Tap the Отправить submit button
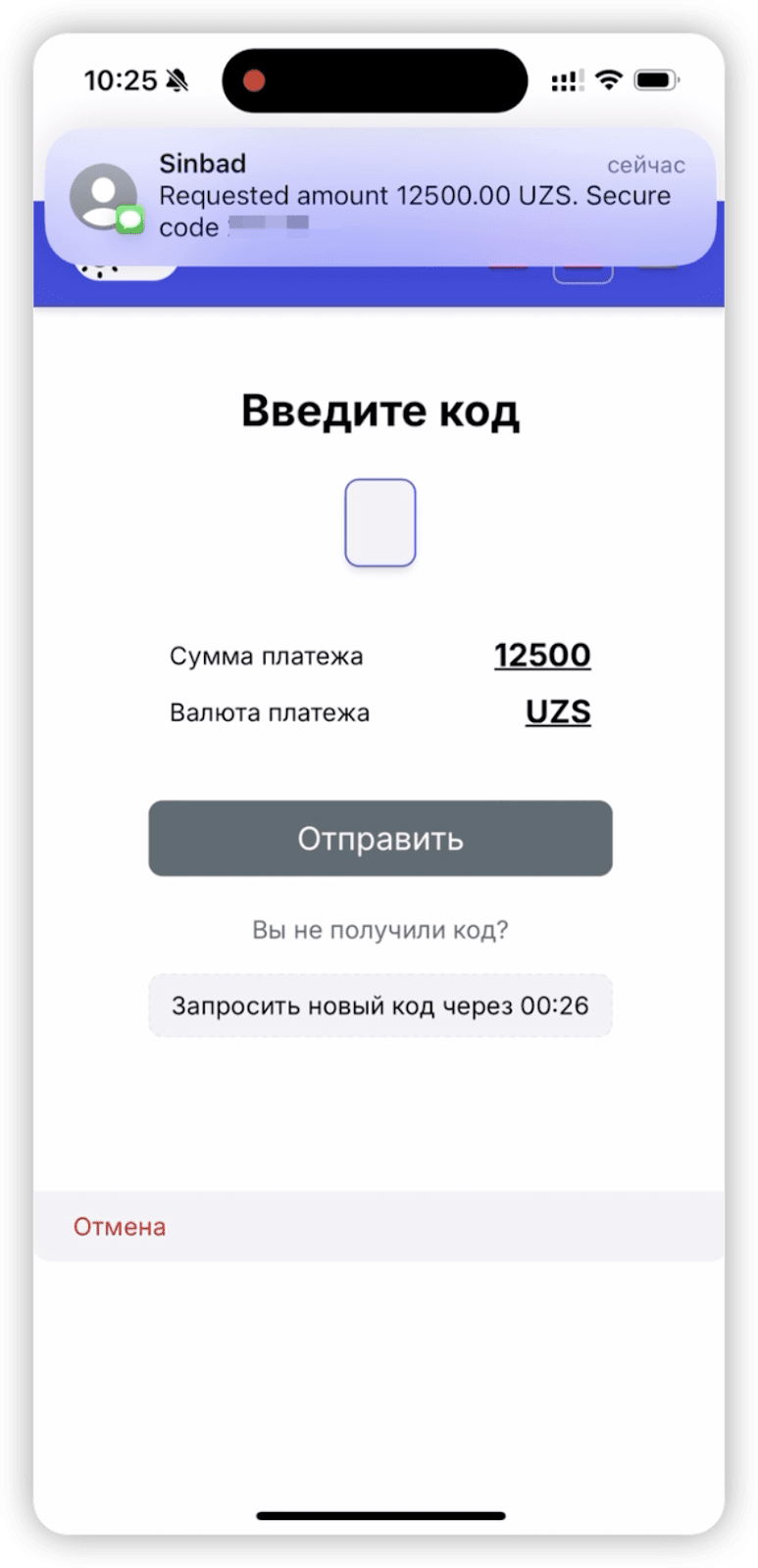The image size is (758, 1568). (x=380, y=839)
